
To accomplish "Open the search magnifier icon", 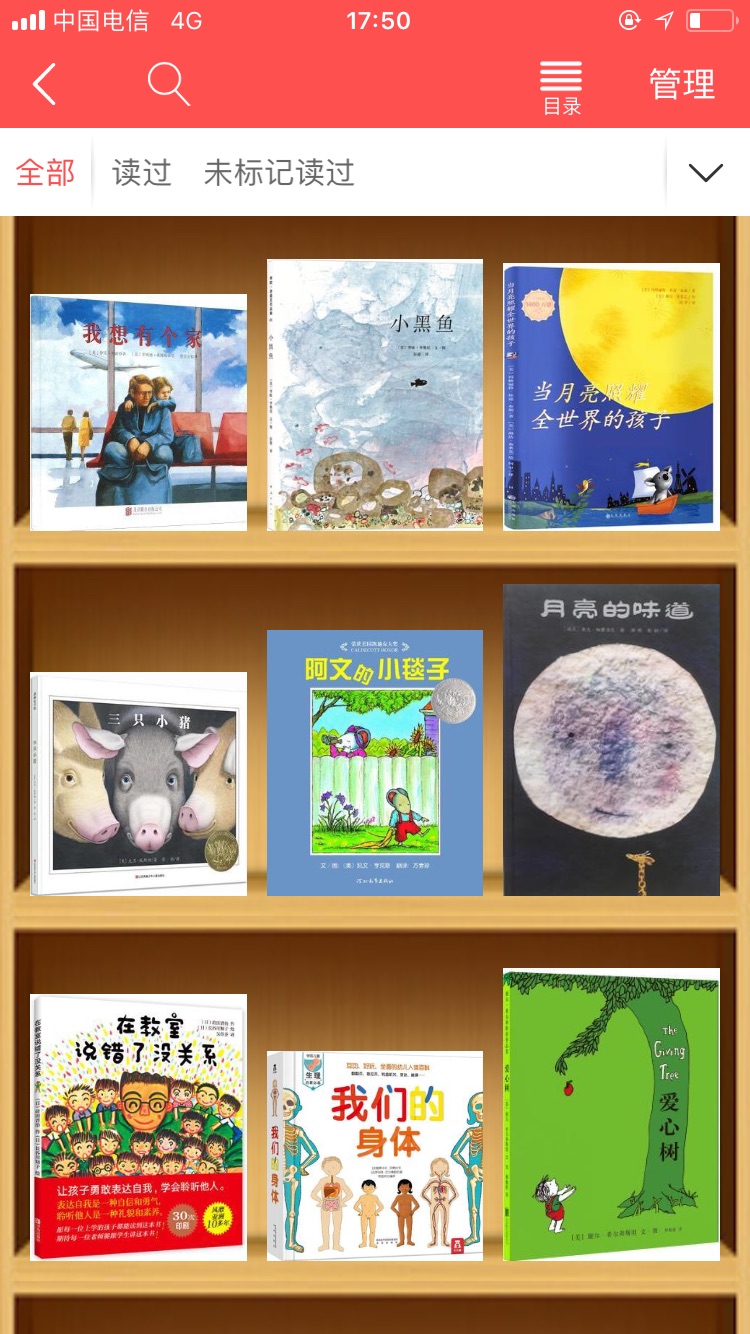I will pos(168,85).
